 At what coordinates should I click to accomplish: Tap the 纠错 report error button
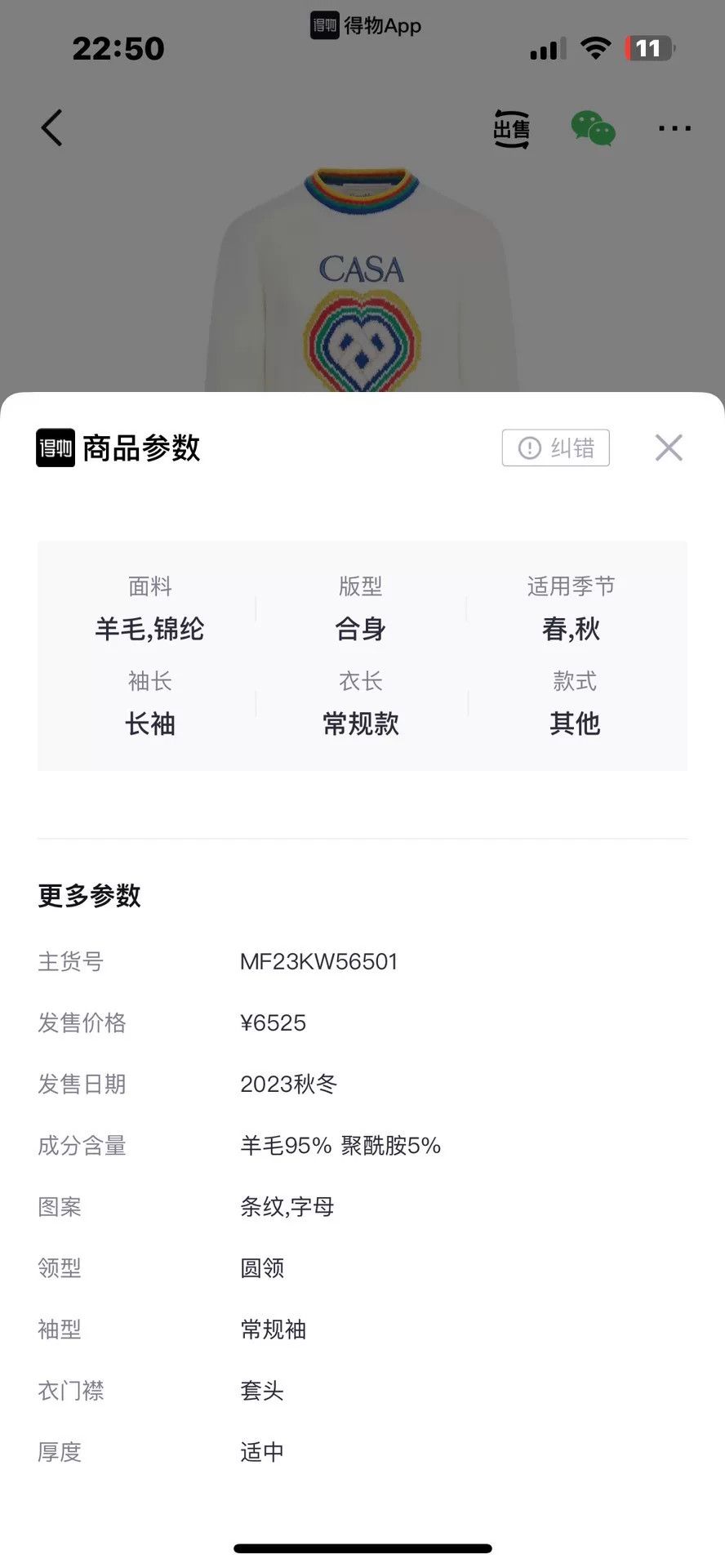point(555,448)
